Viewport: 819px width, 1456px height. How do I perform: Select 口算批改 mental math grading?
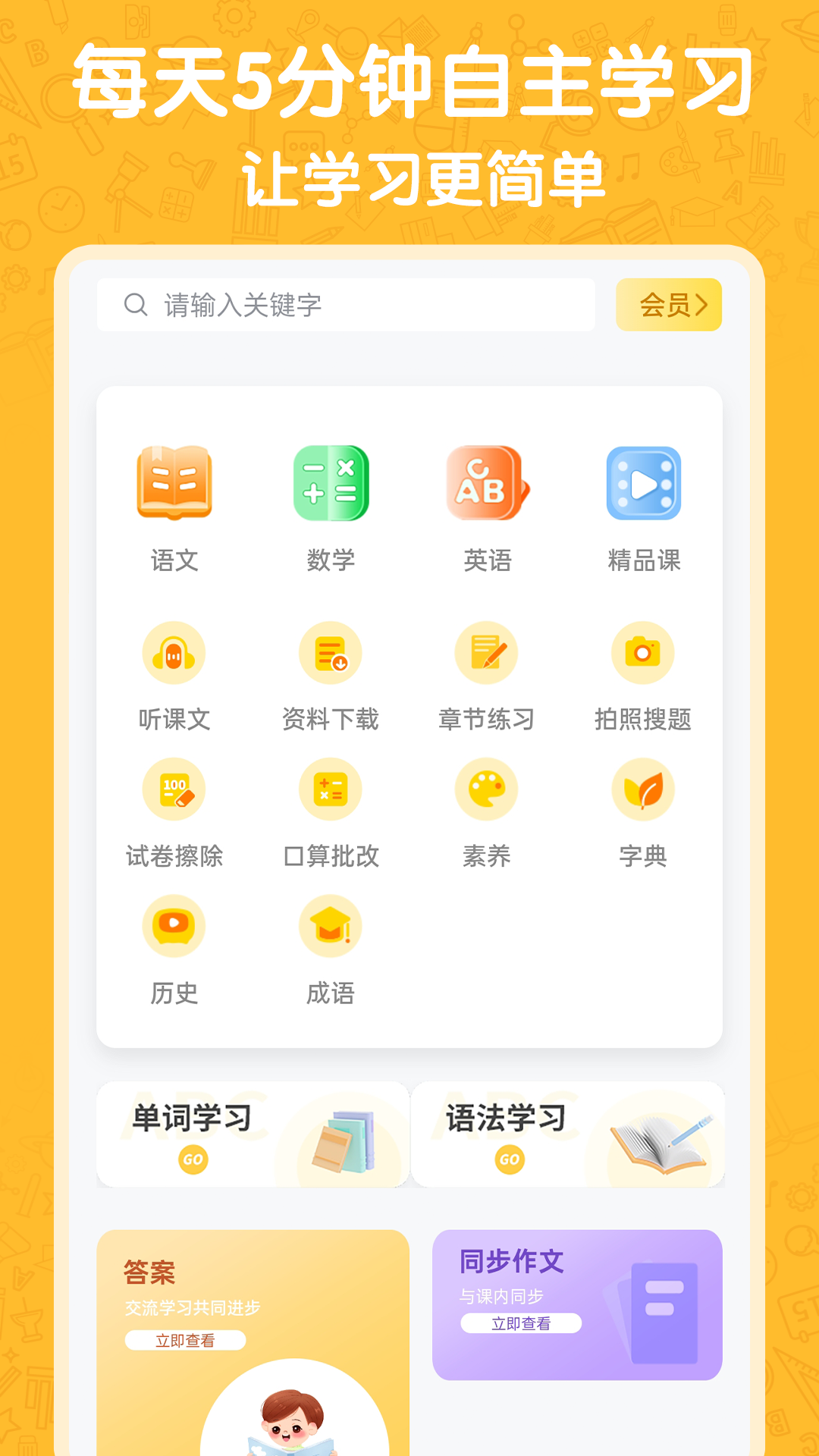330,789
